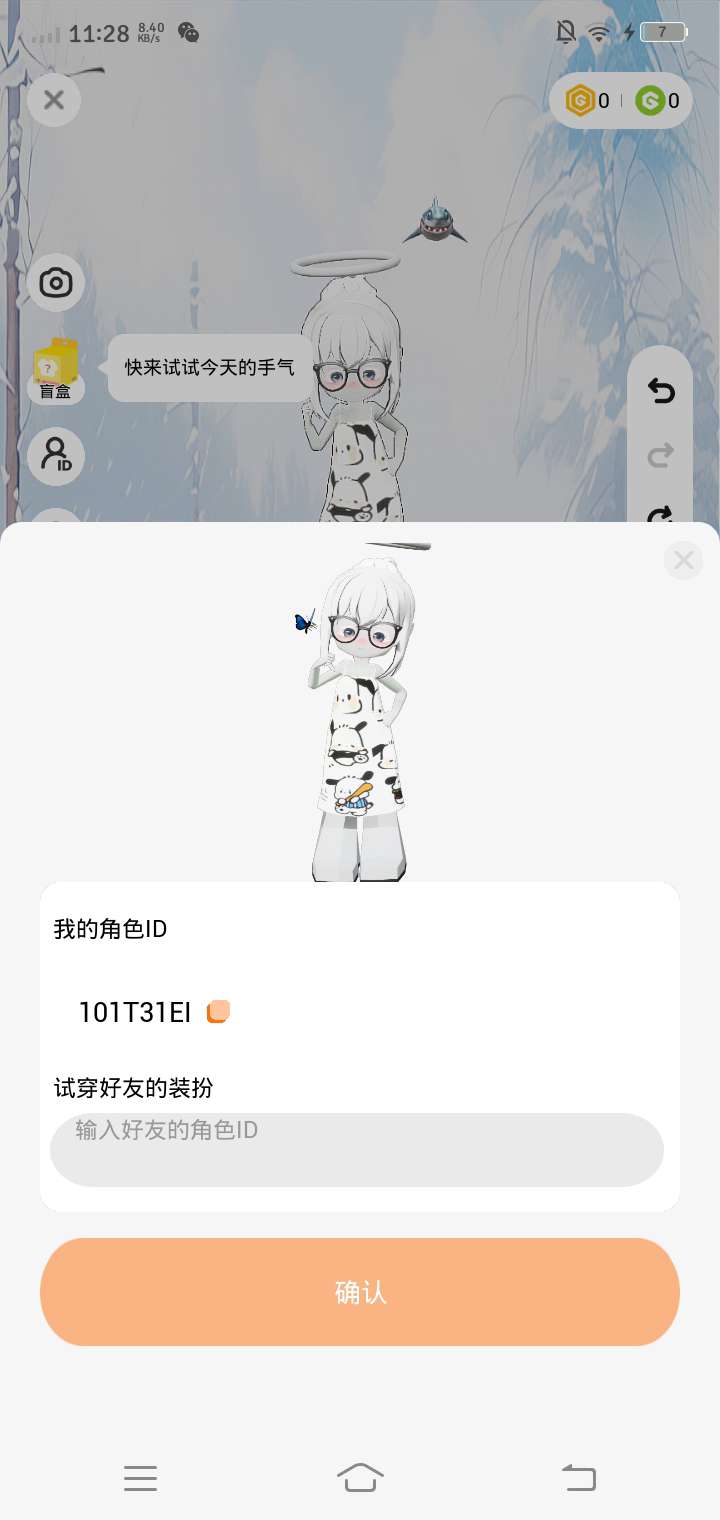Undo the last outfit change

tap(660, 392)
